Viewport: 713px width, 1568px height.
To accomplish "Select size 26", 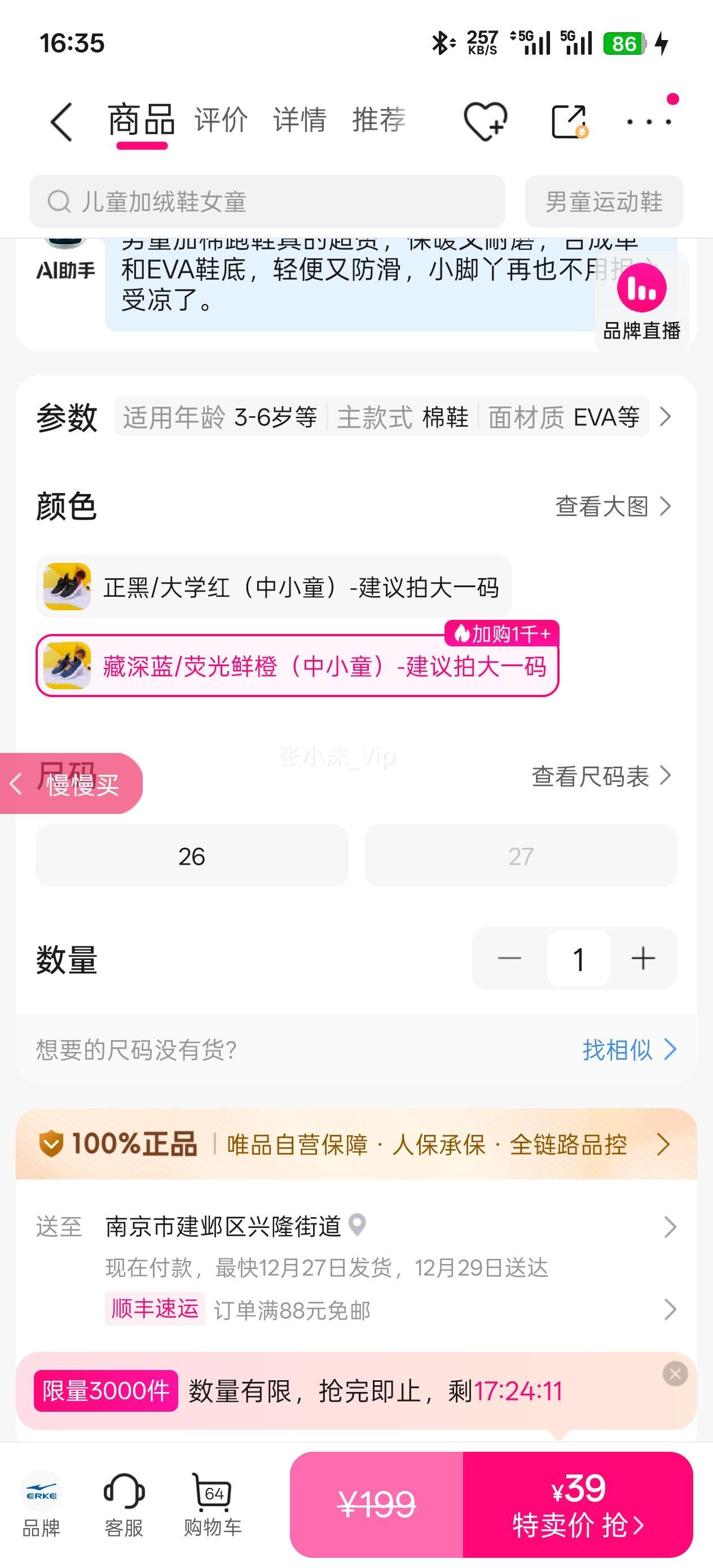I will [x=192, y=856].
